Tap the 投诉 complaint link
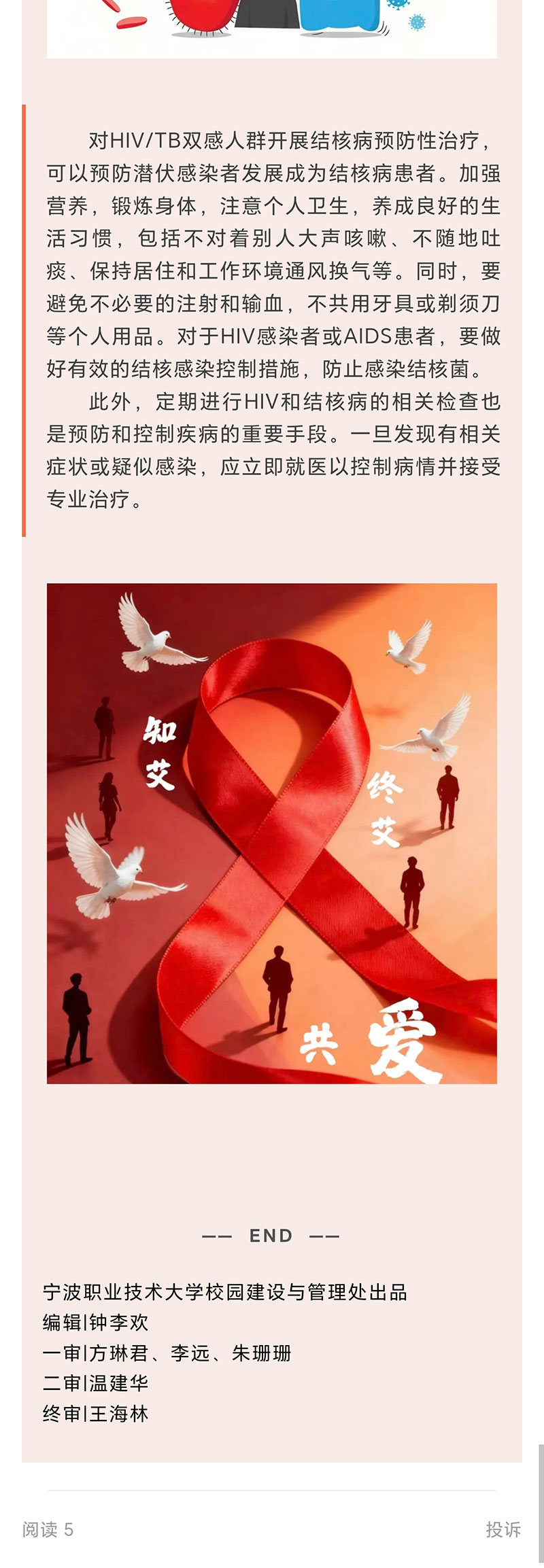Viewport: 544px width, 1568px height. point(503,1529)
